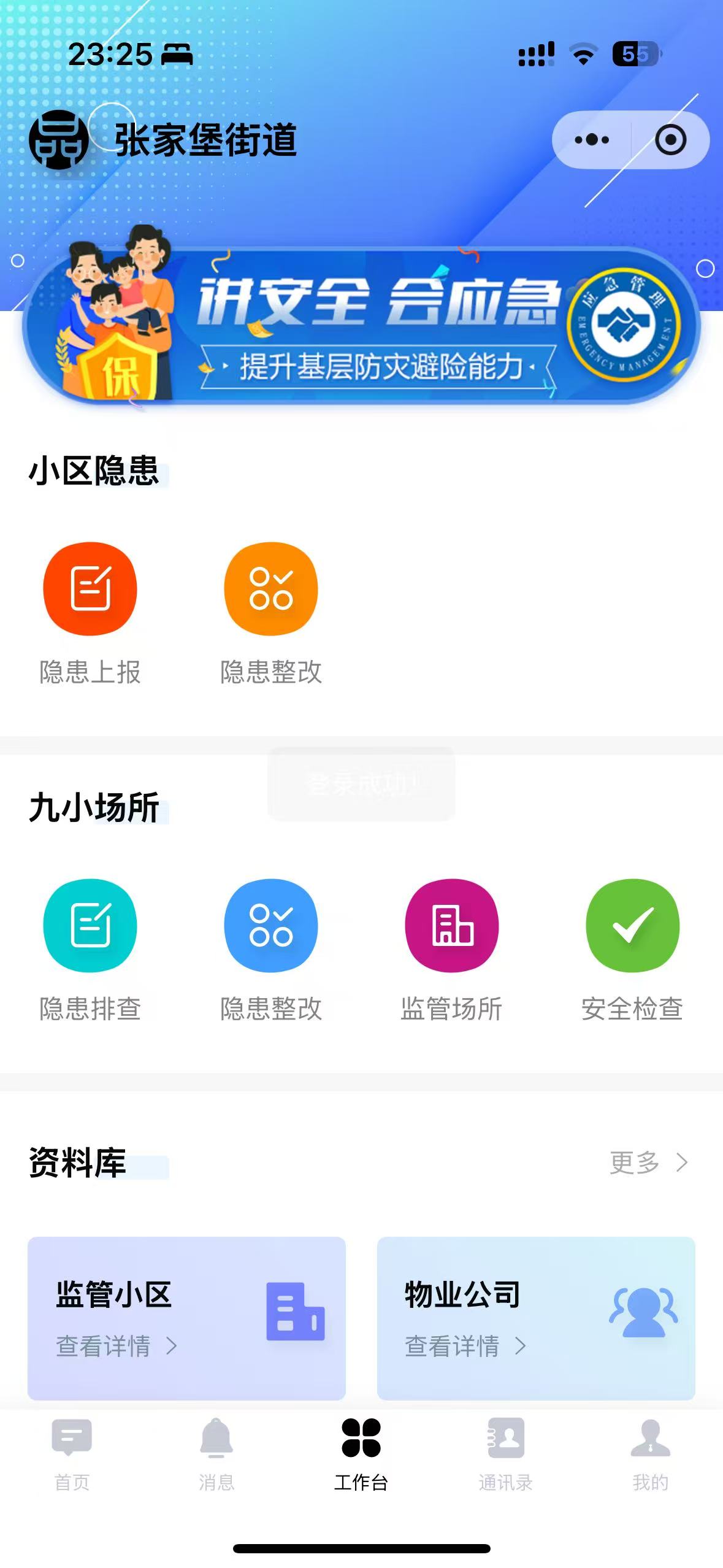Go to the 我的 tab
The width and height of the screenshot is (723, 1568).
point(650,1453)
